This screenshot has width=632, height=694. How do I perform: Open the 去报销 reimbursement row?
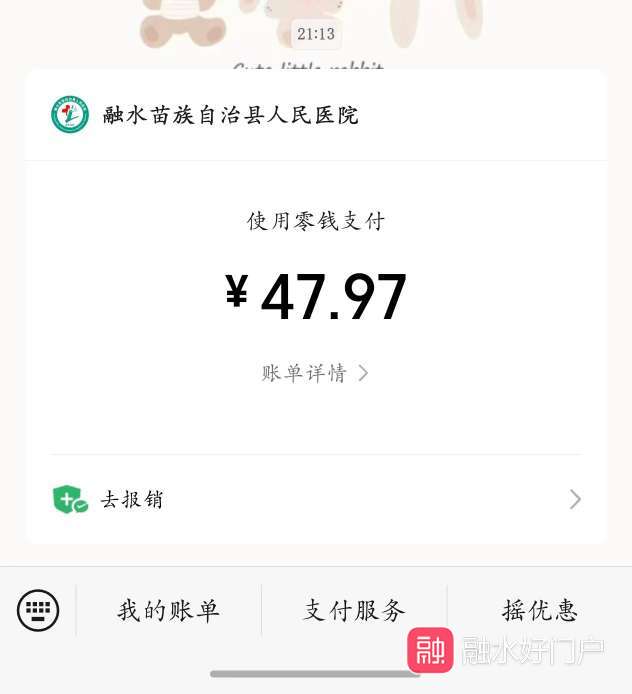click(316, 499)
